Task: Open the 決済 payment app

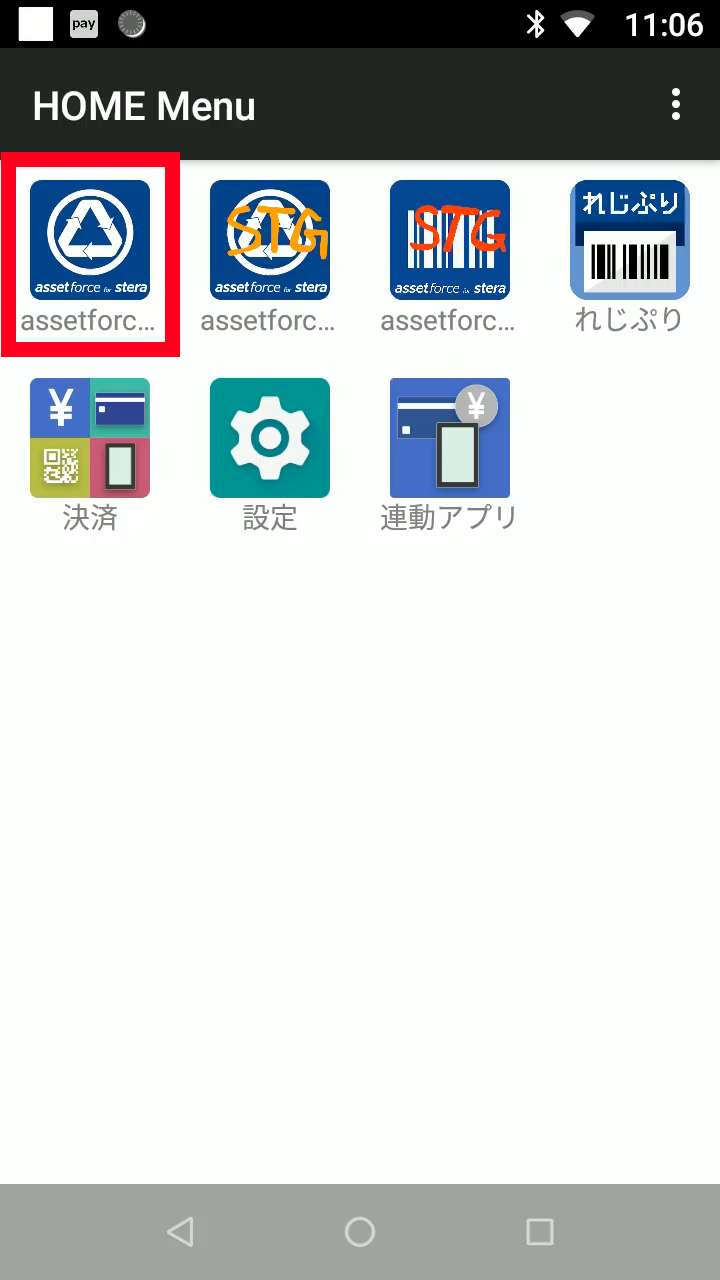Action: point(90,438)
